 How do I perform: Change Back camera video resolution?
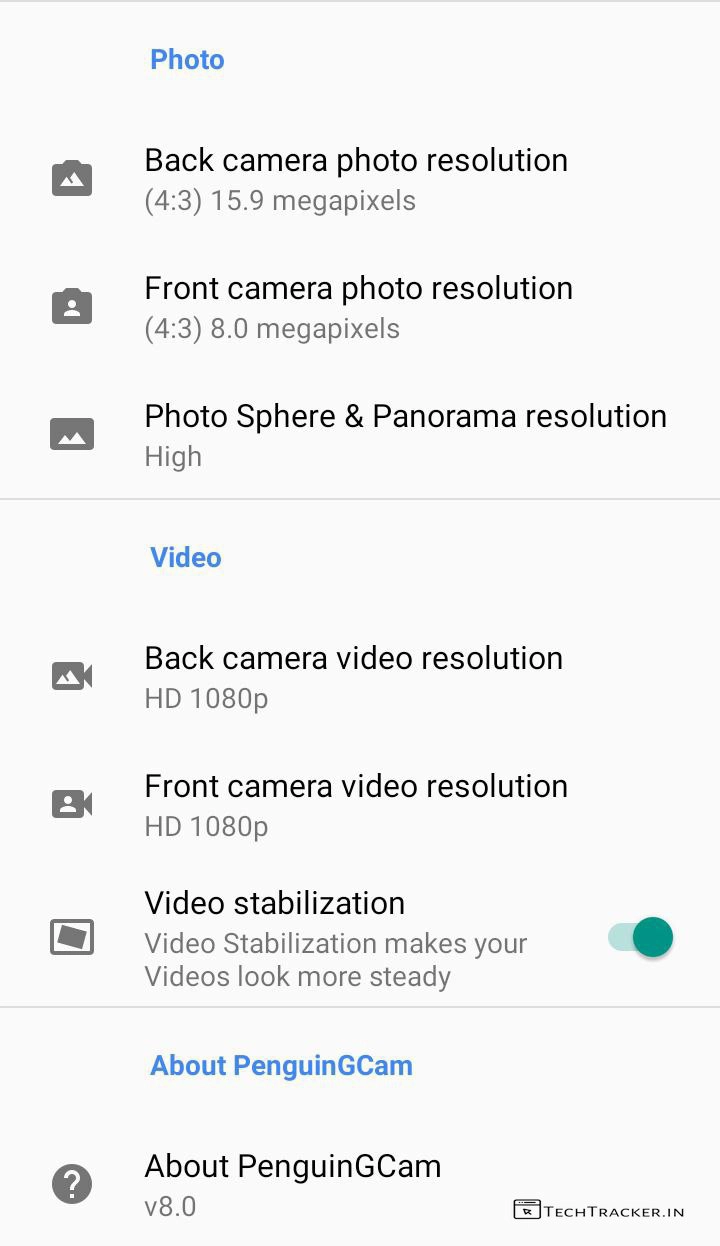click(354, 677)
